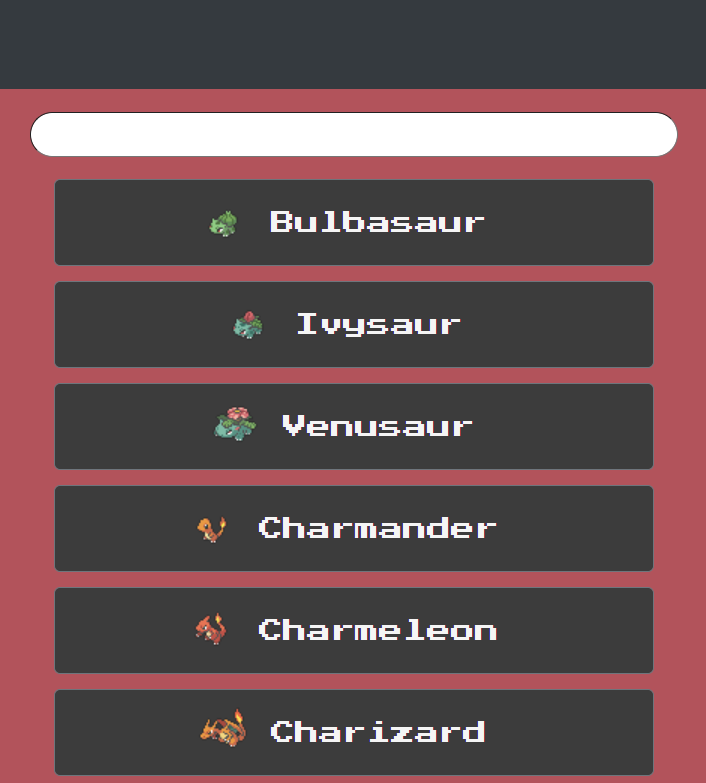
Task: Select Ivysaur from the list
Action: (353, 324)
